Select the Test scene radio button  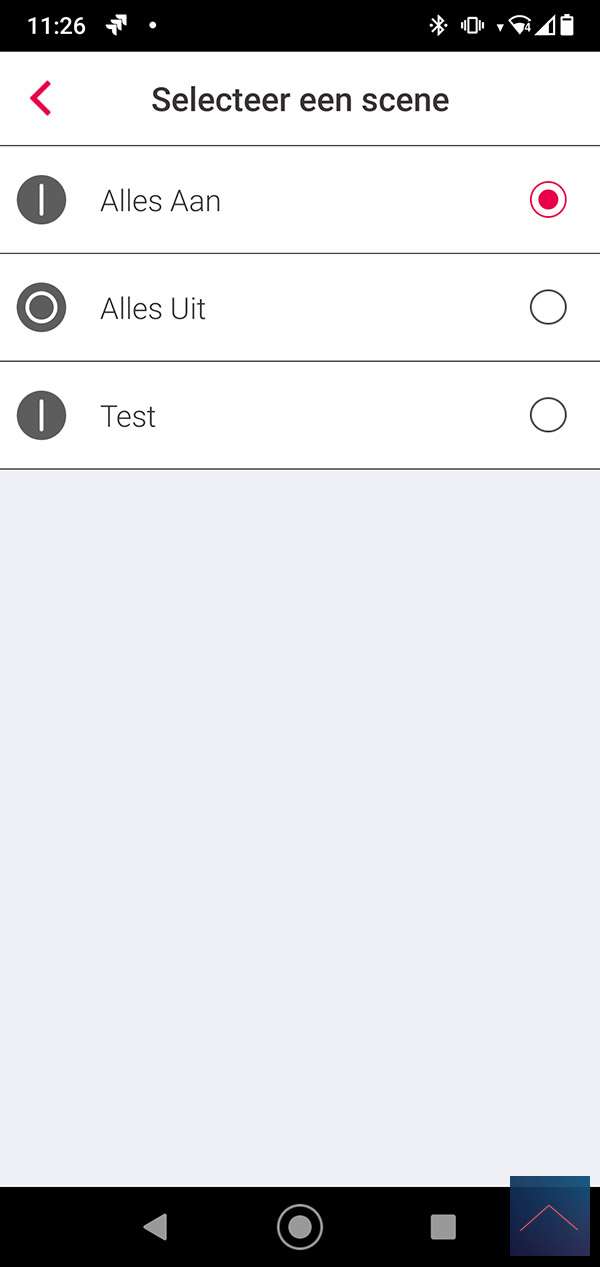tap(547, 415)
